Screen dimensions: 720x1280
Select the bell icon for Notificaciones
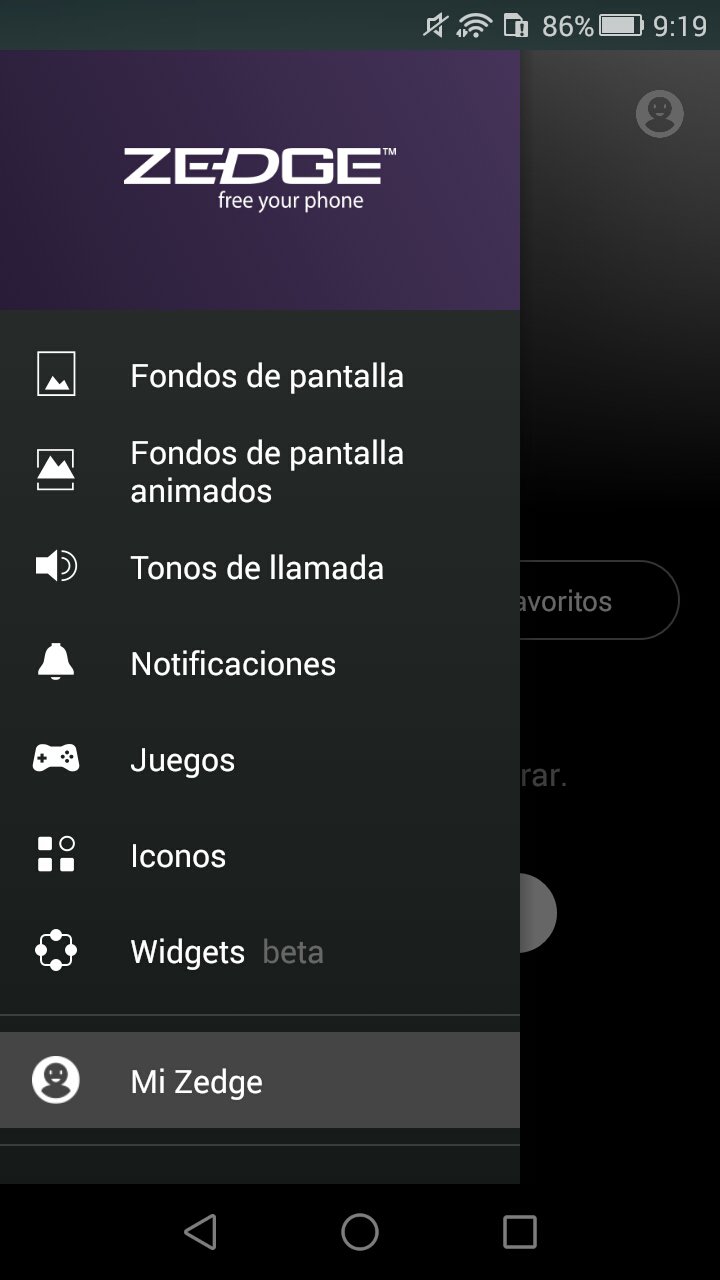click(x=57, y=662)
